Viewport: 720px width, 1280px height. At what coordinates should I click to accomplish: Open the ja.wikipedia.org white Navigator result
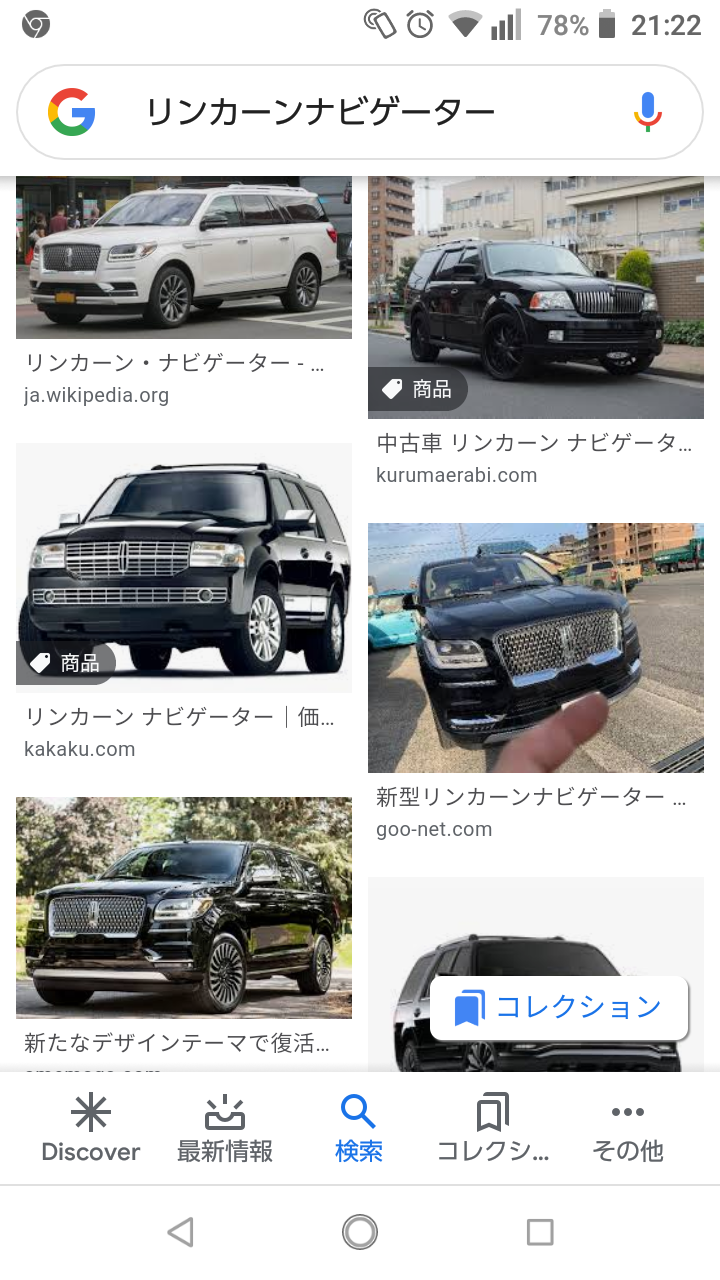pyautogui.click(x=184, y=258)
